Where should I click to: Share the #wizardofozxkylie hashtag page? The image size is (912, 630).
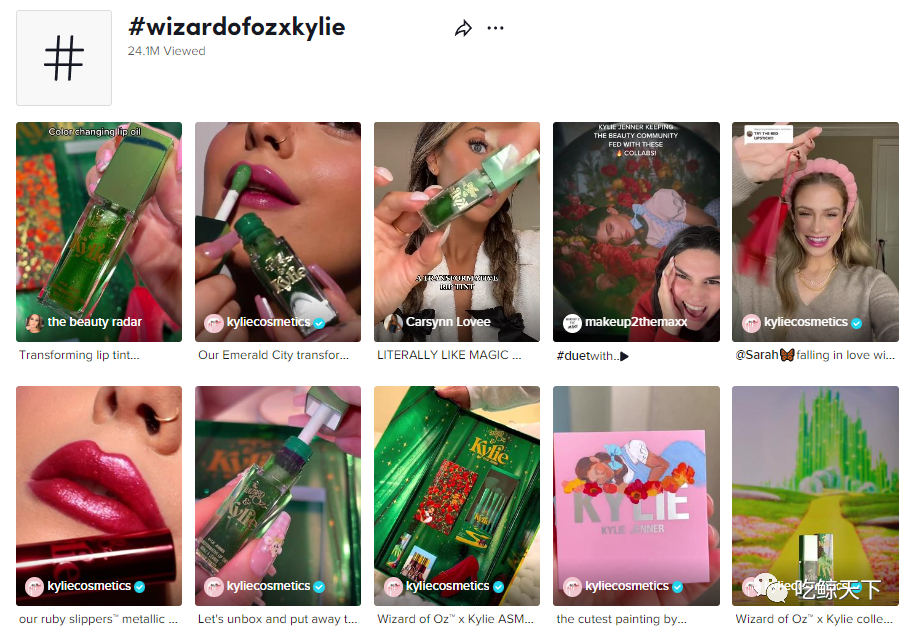[463, 29]
